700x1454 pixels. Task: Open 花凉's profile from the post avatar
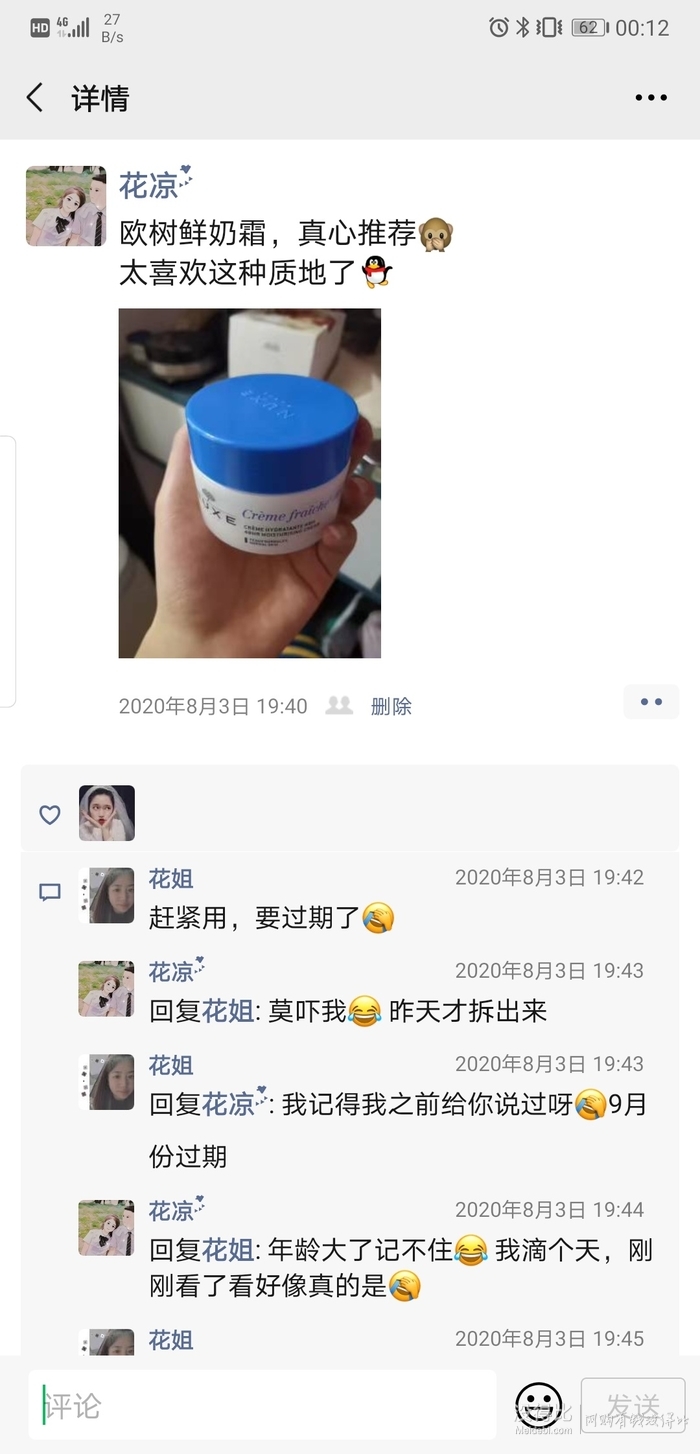coord(66,206)
